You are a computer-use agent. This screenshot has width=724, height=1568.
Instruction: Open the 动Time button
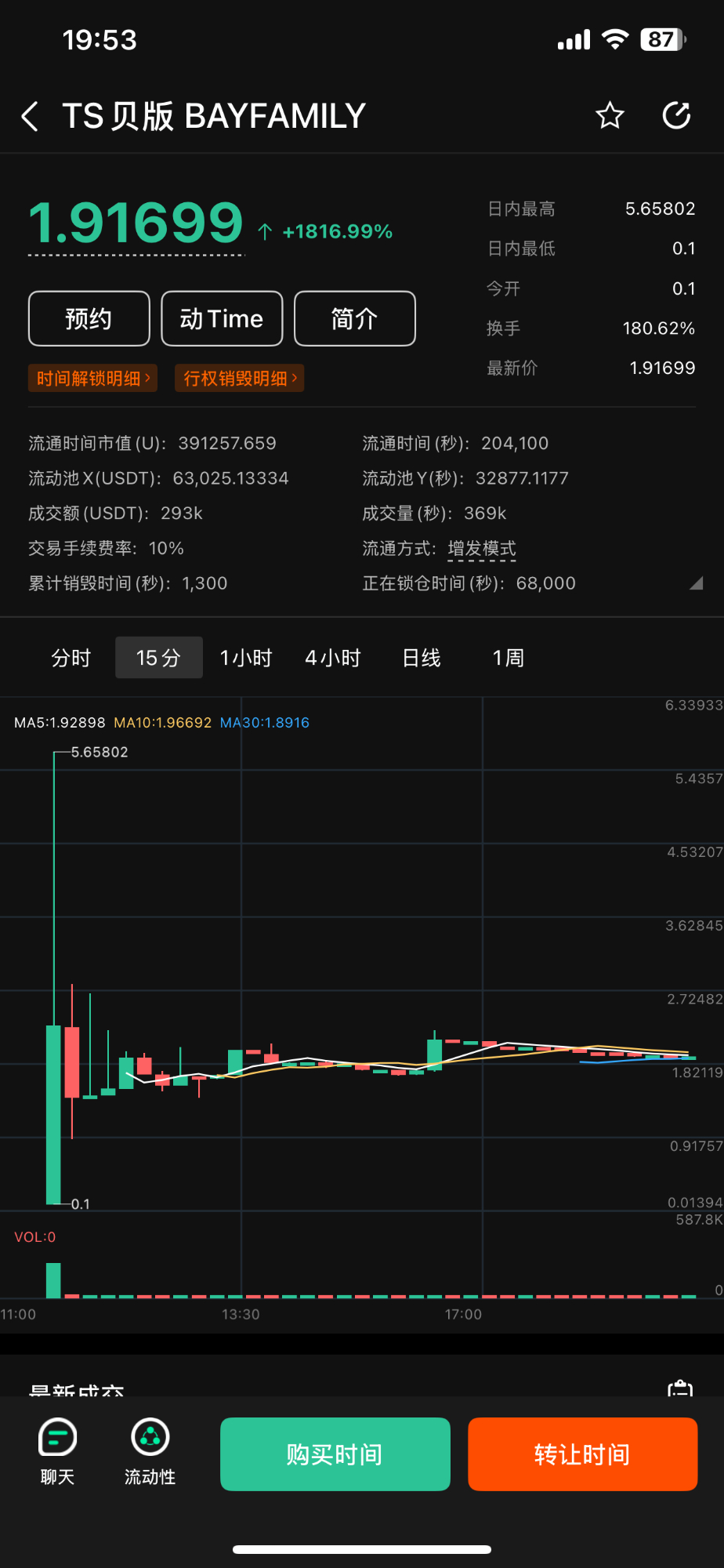pos(222,318)
